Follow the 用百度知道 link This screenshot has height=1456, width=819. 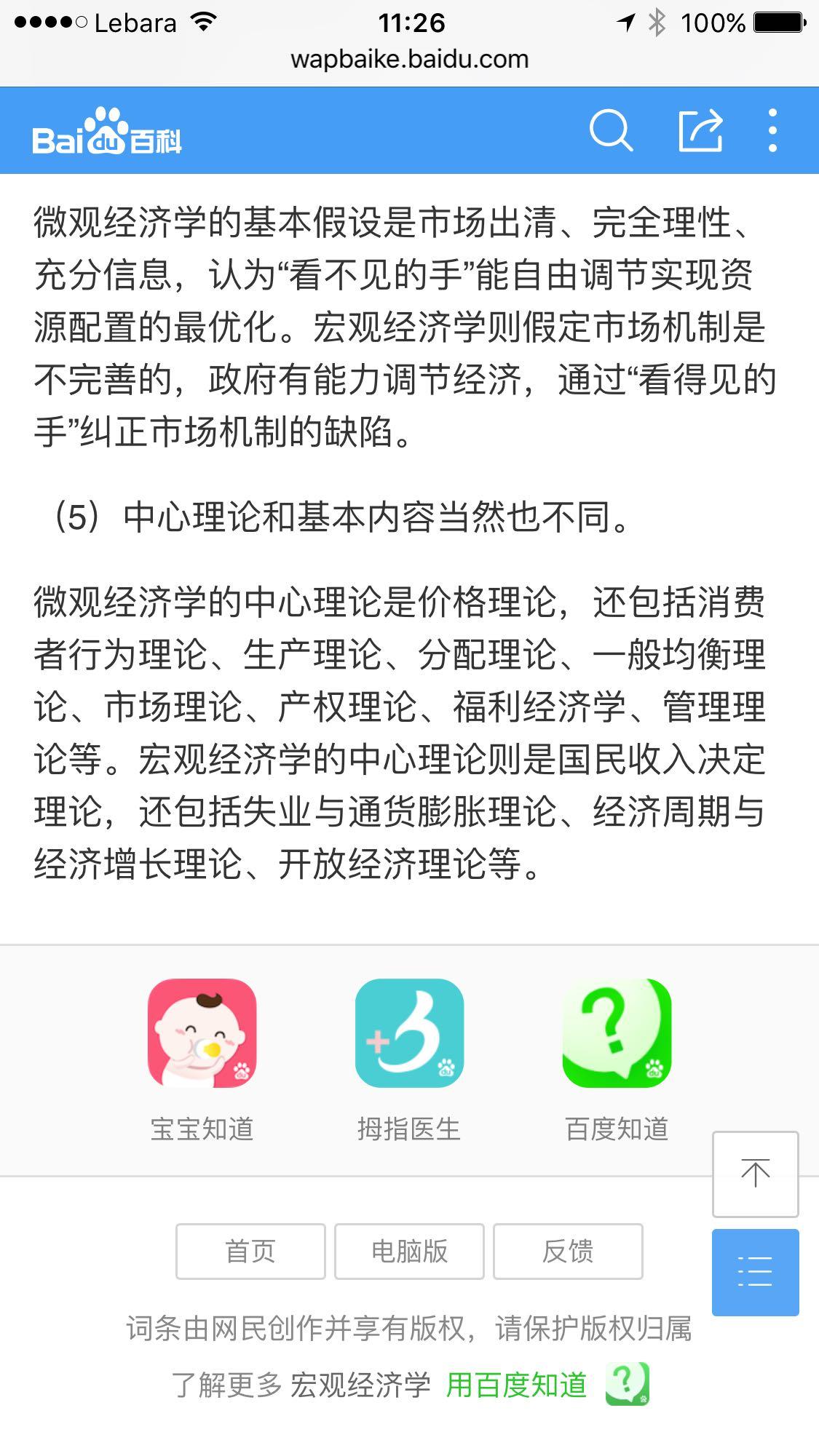tap(517, 1385)
